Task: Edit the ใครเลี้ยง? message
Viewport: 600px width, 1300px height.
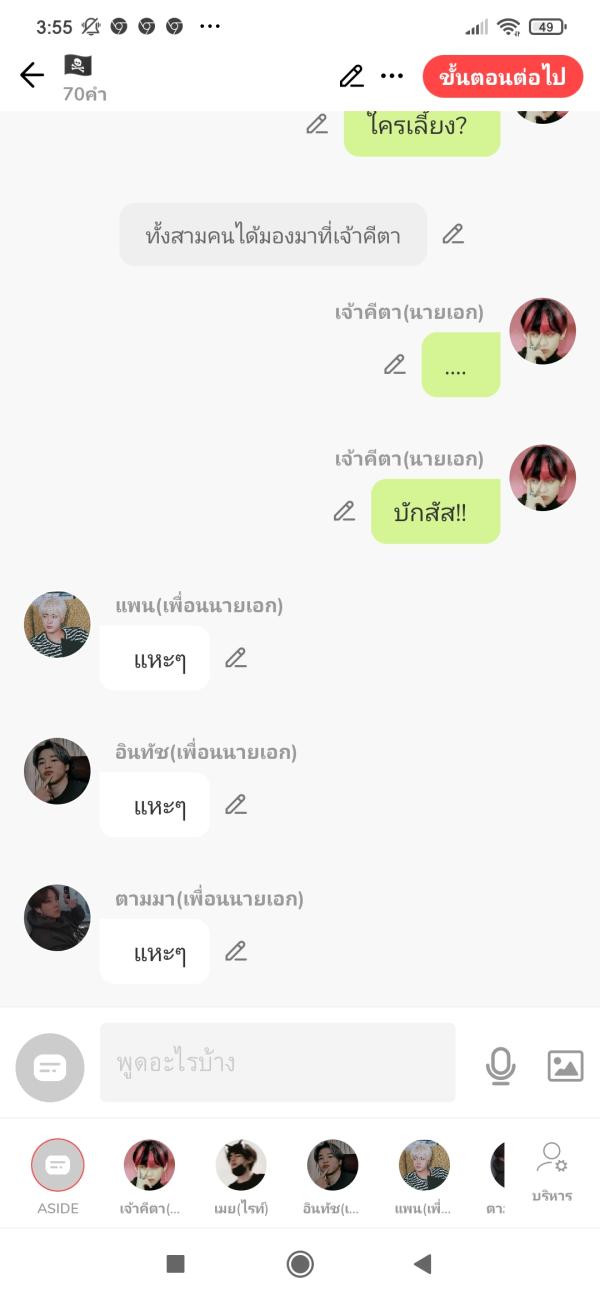Action: coord(317,124)
